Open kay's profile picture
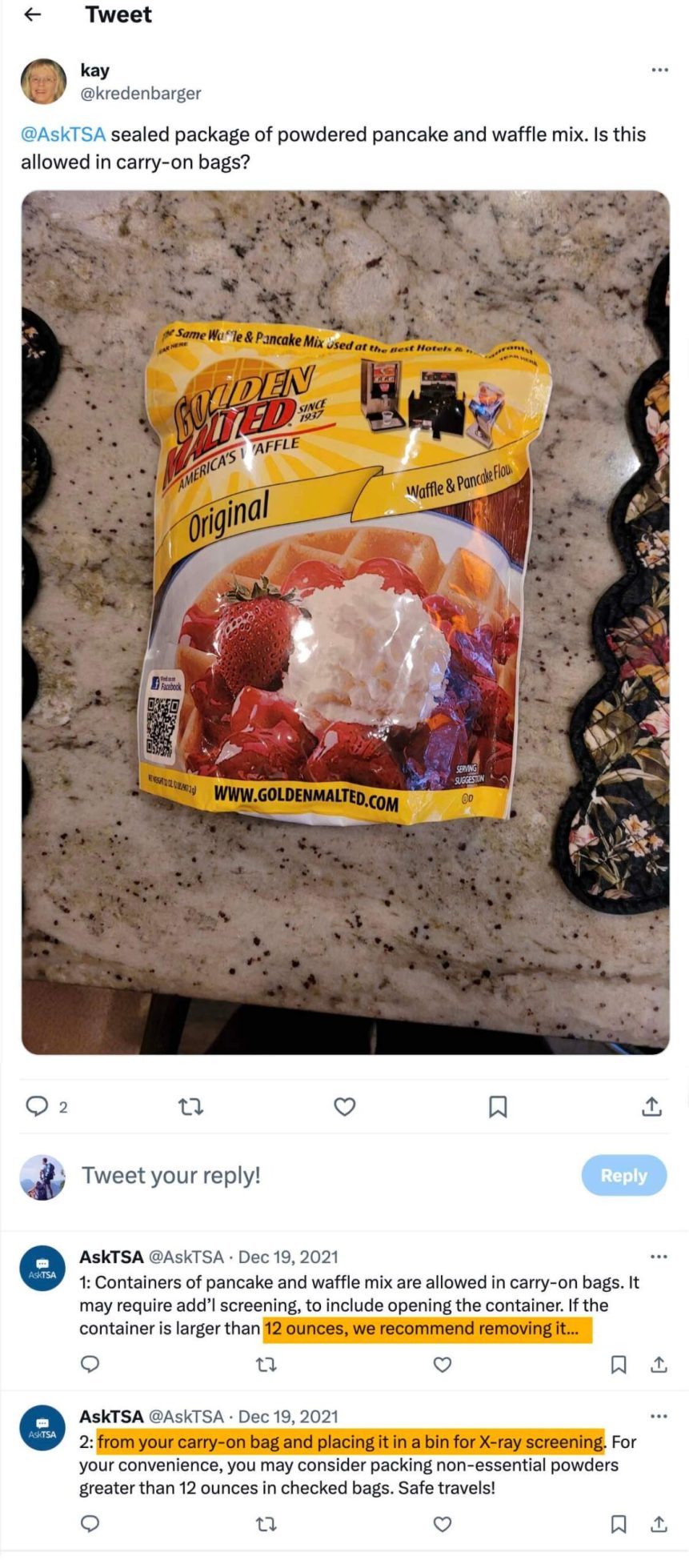The image size is (689, 1568). 43,81
